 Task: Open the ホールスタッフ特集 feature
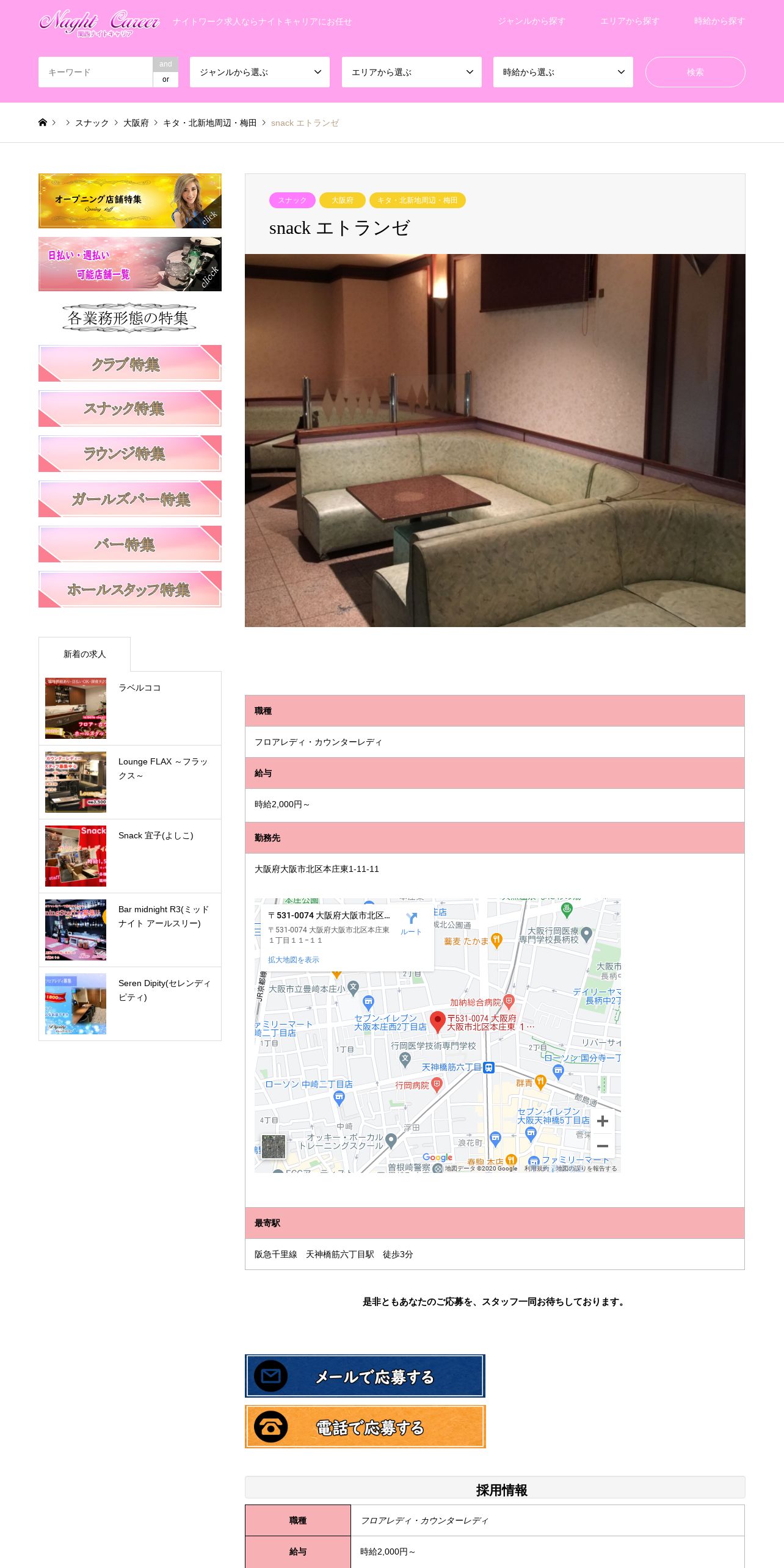click(x=130, y=589)
